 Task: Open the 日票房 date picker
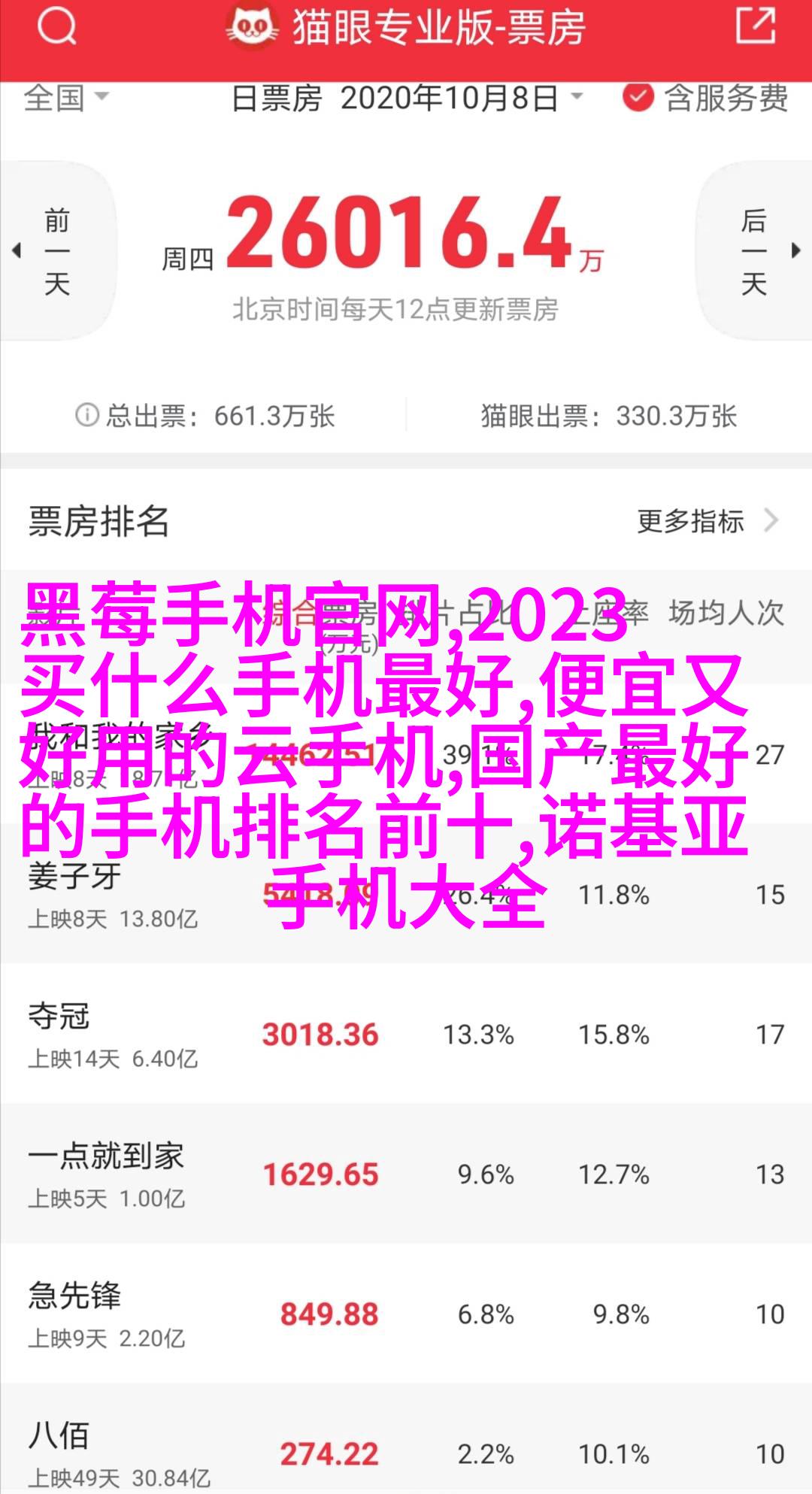[x=408, y=98]
